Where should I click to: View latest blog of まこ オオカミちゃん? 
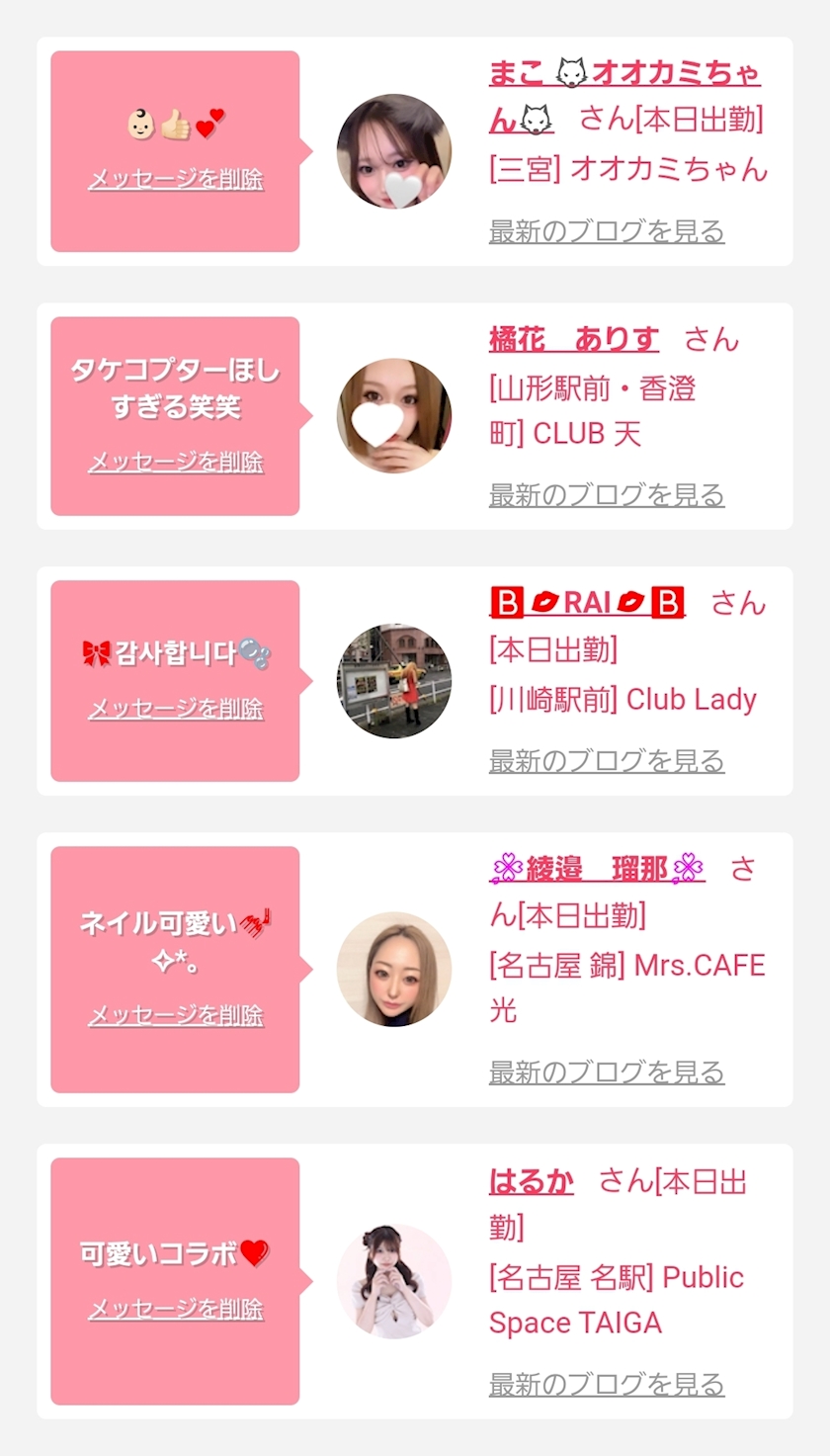(x=607, y=231)
